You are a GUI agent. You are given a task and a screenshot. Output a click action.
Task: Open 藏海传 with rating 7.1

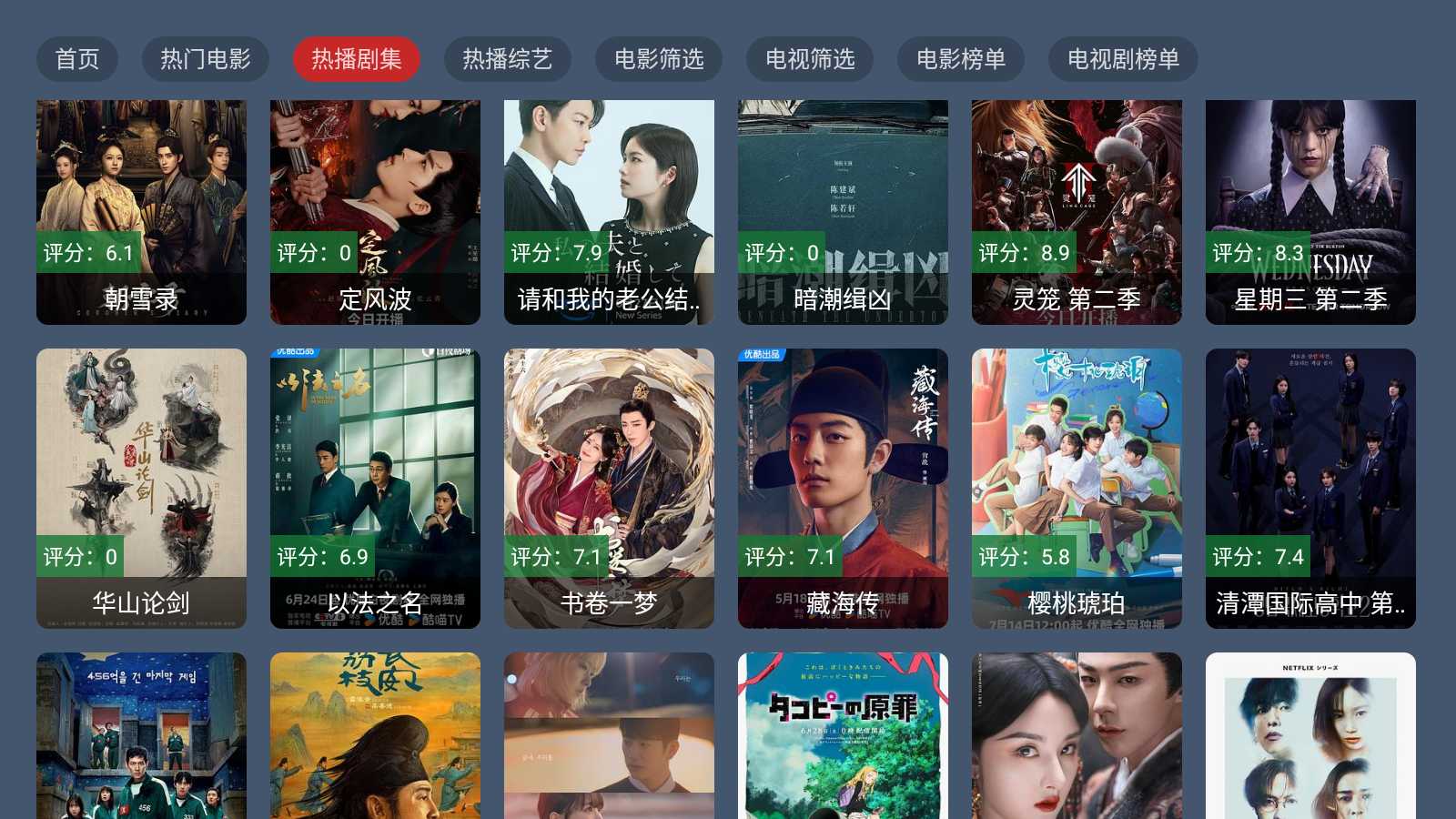(x=843, y=488)
